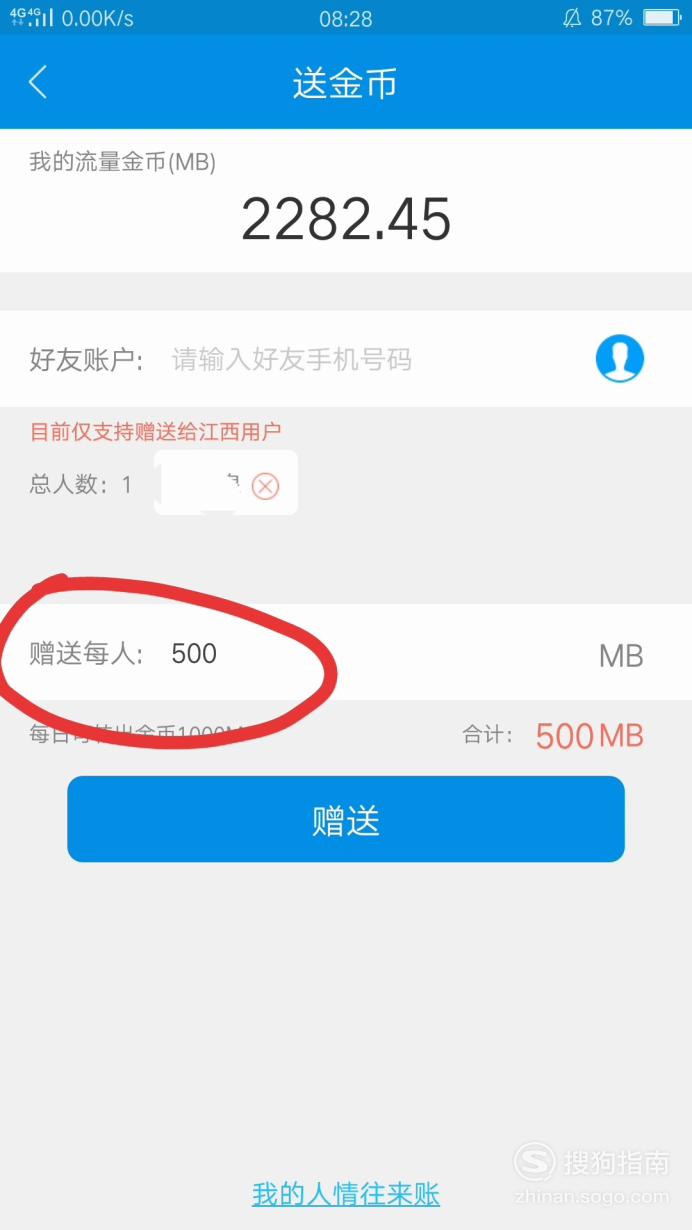Edit the 赠送每人 amount field
Viewport: 692px width, 1230px height.
(x=380, y=654)
